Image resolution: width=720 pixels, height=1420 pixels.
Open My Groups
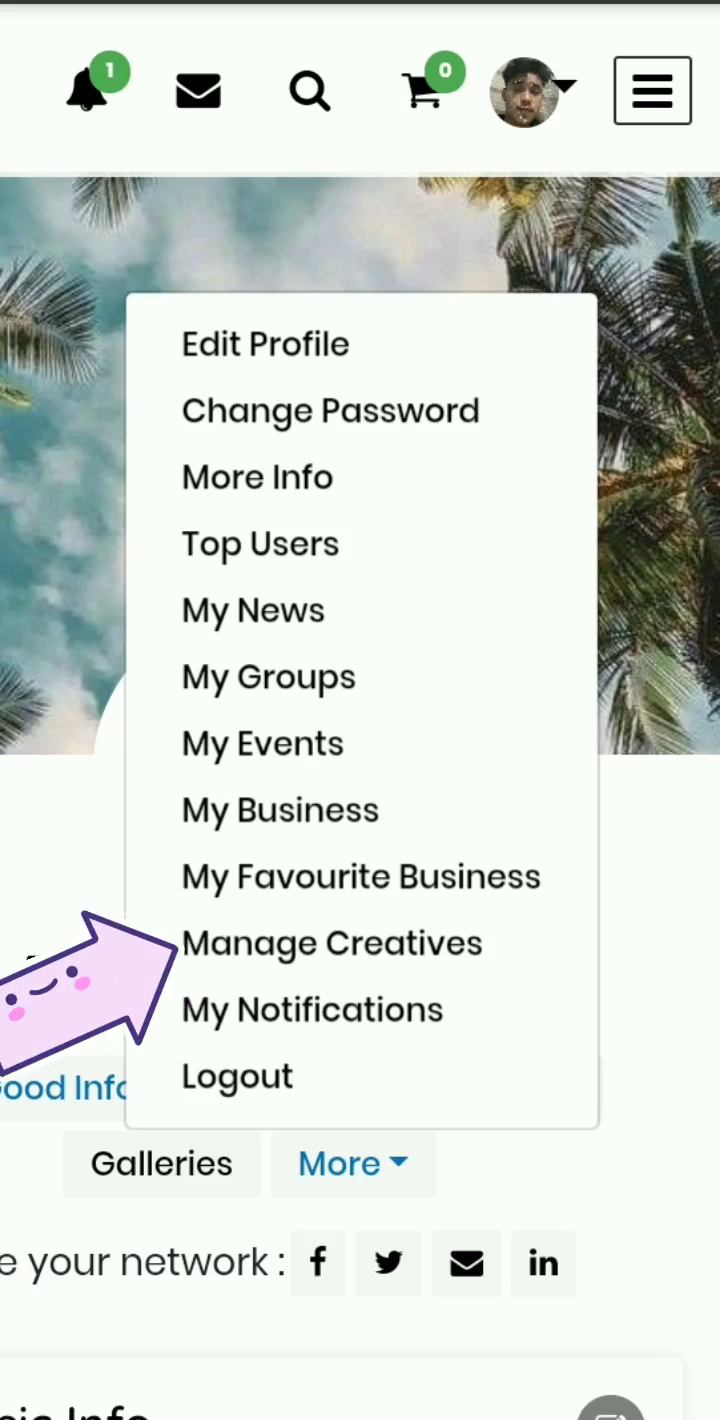click(268, 677)
